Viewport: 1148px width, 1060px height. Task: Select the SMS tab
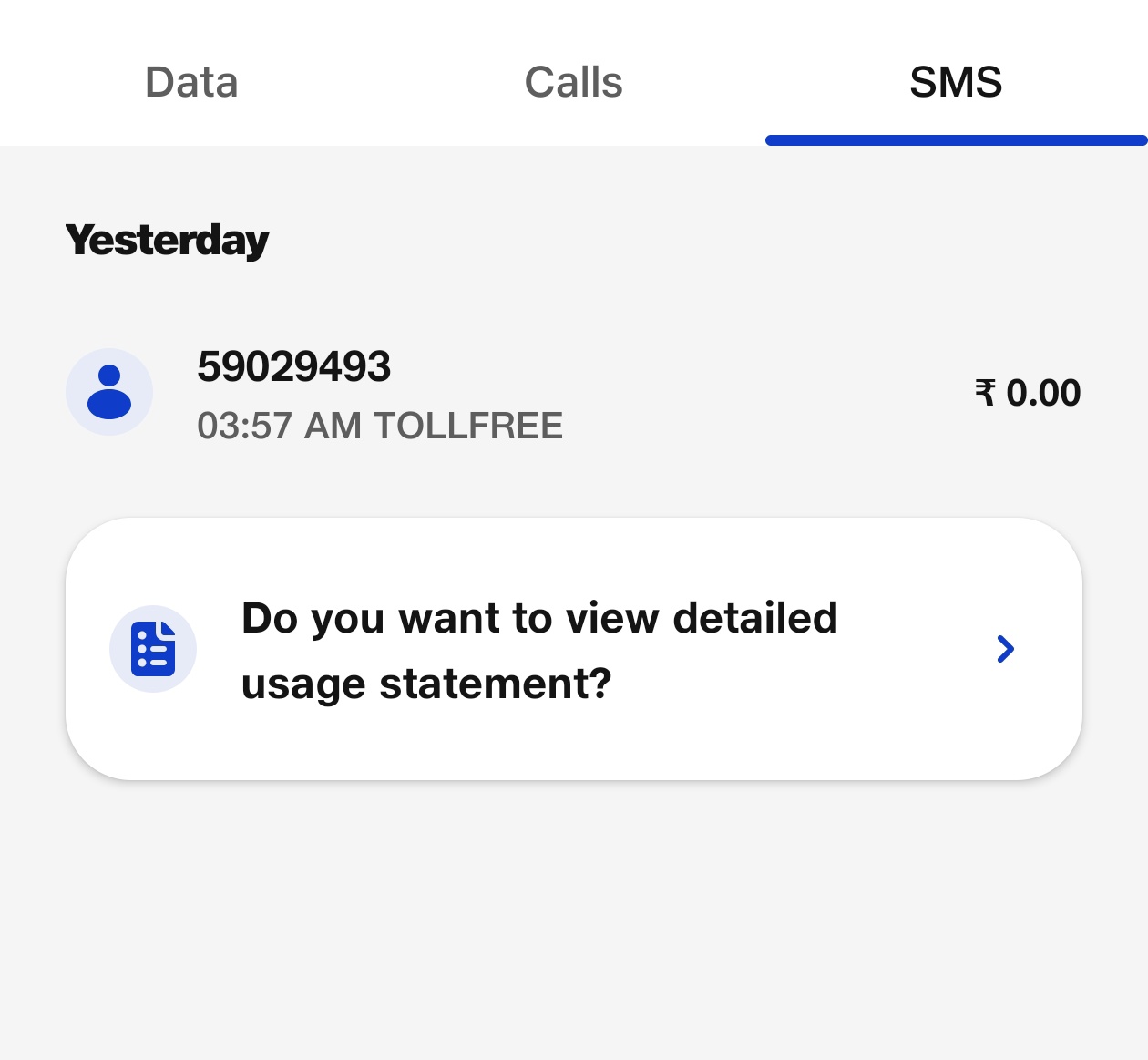click(x=956, y=82)
